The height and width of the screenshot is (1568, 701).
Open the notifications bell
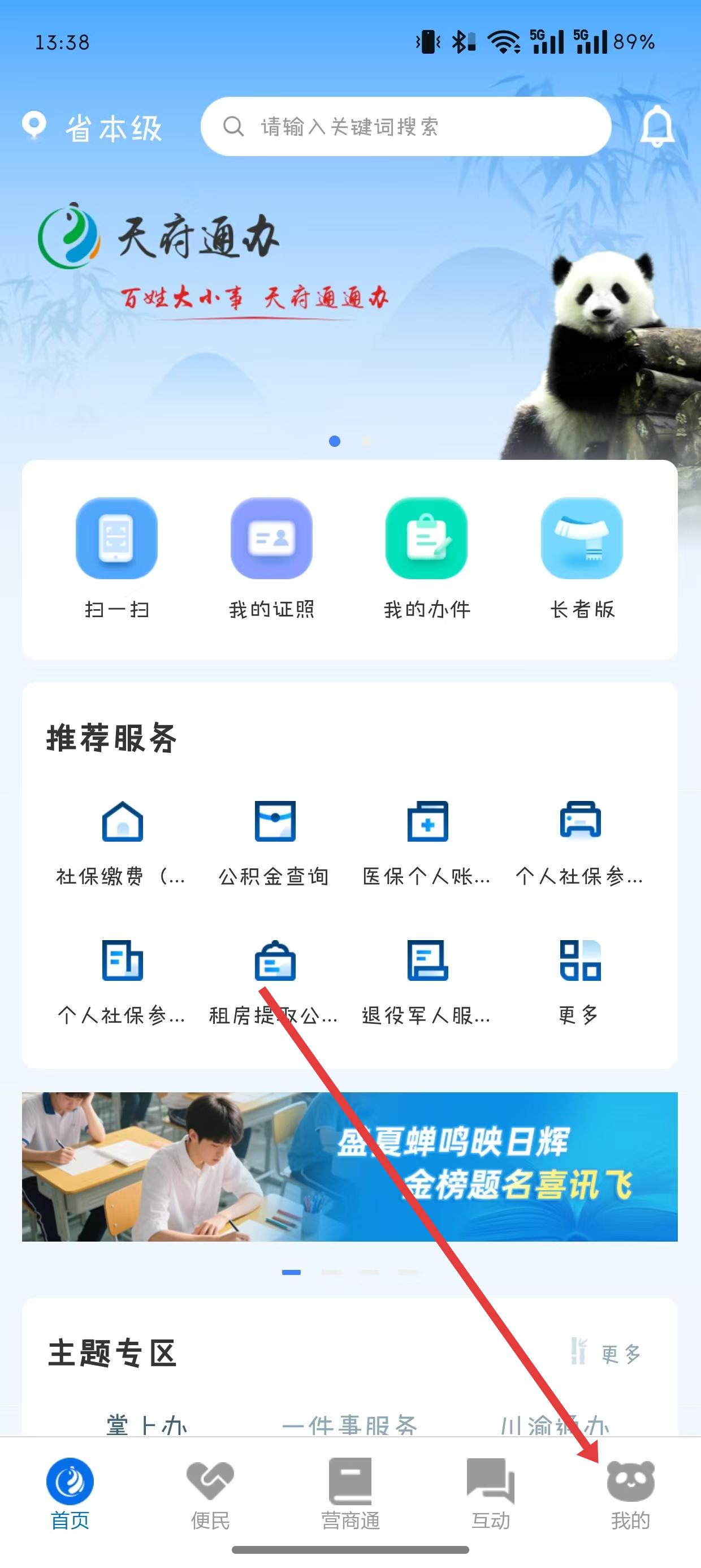click(x=656, y=126)
